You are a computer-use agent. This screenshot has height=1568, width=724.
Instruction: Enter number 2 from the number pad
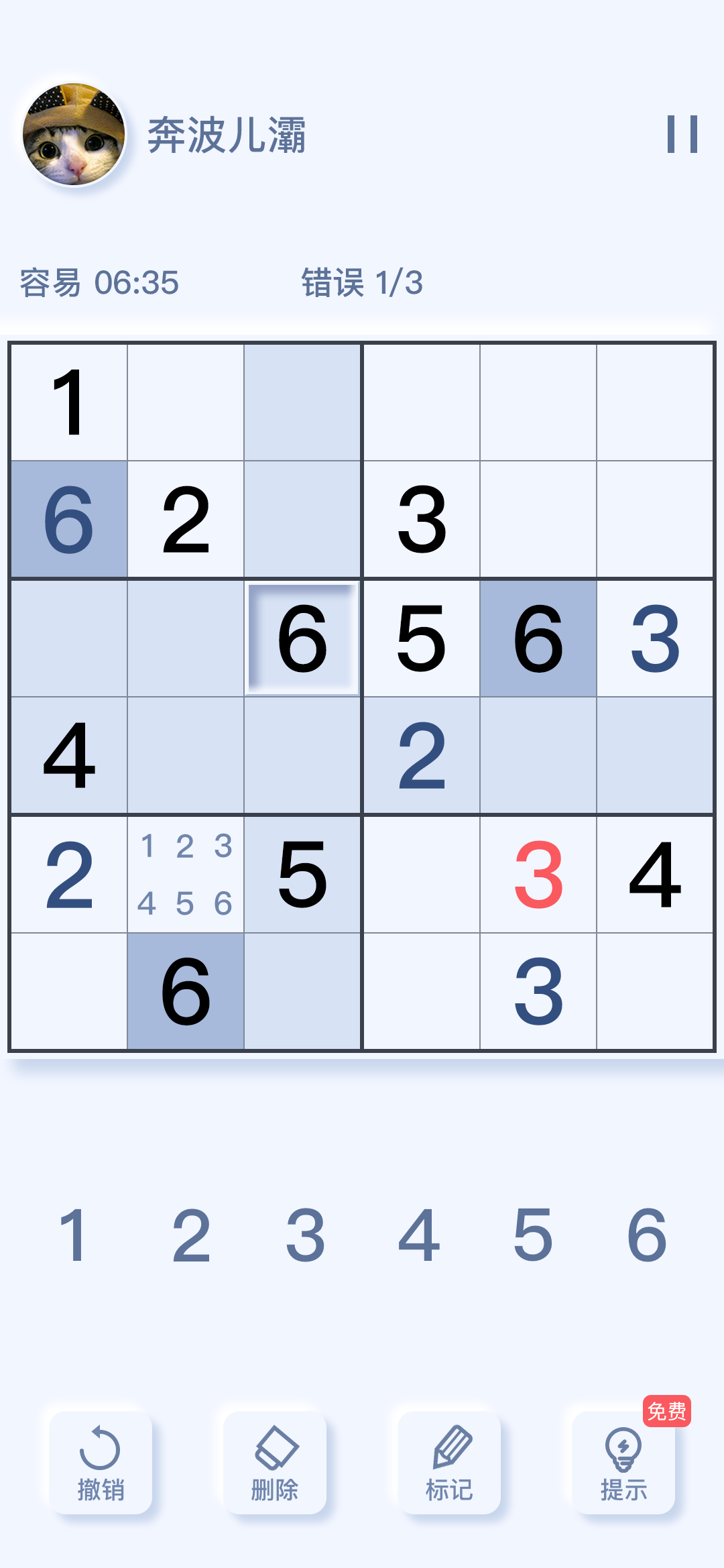pyautogui.click(x=191, y=1235)
